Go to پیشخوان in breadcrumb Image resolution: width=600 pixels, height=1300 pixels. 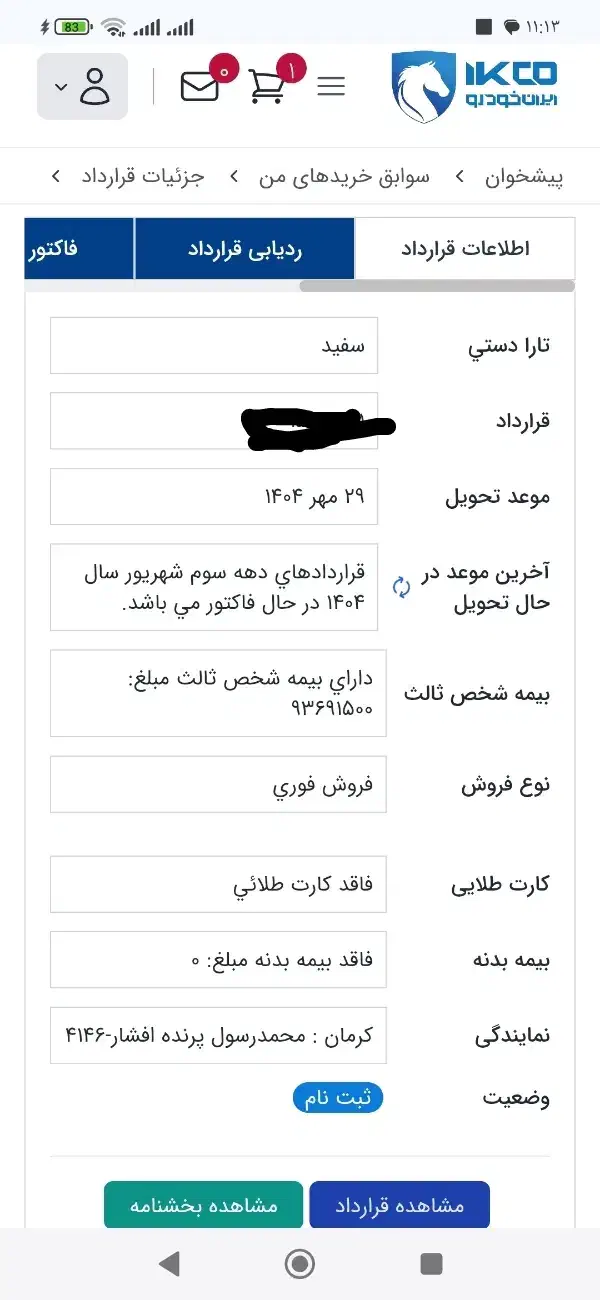(x=524, y=177)
